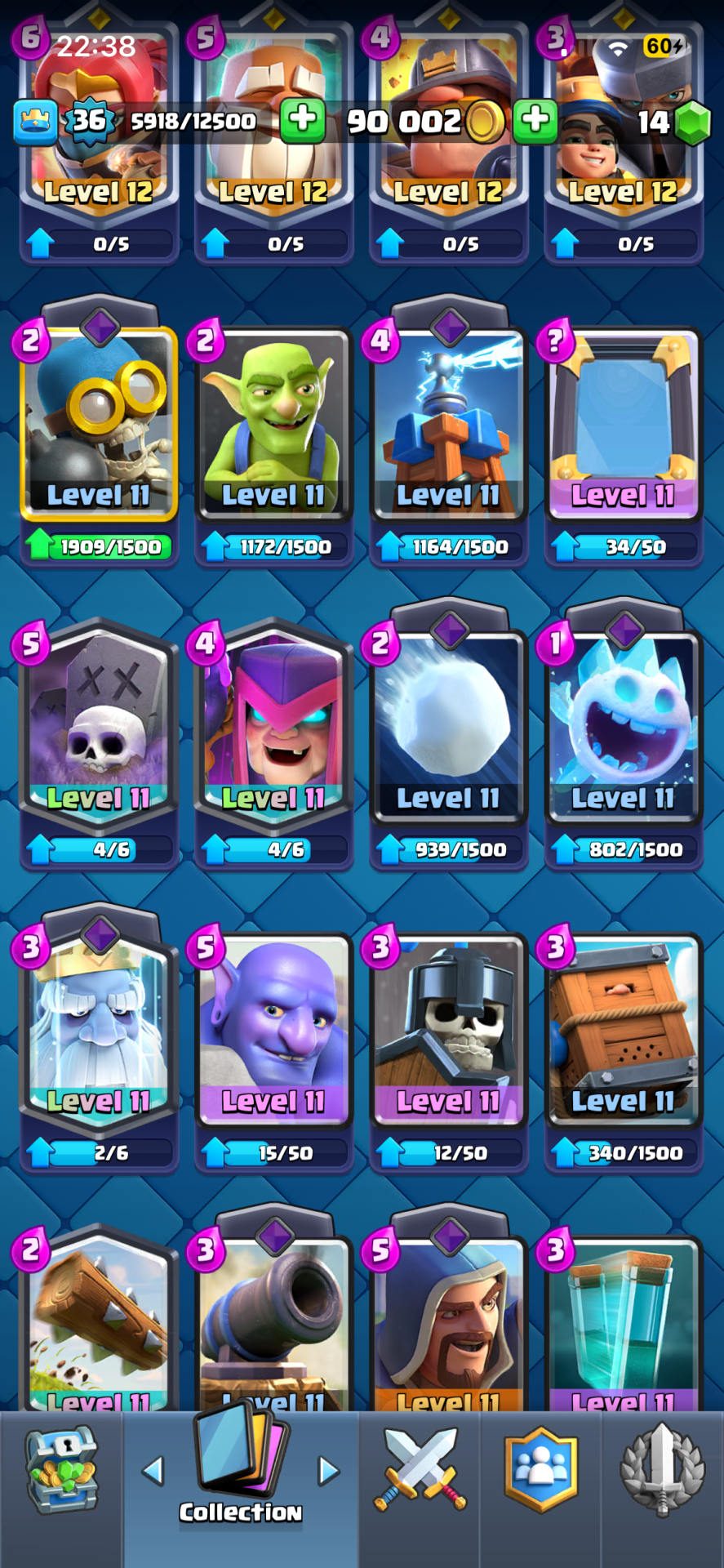Open the Tesla card

click(448, 423)
